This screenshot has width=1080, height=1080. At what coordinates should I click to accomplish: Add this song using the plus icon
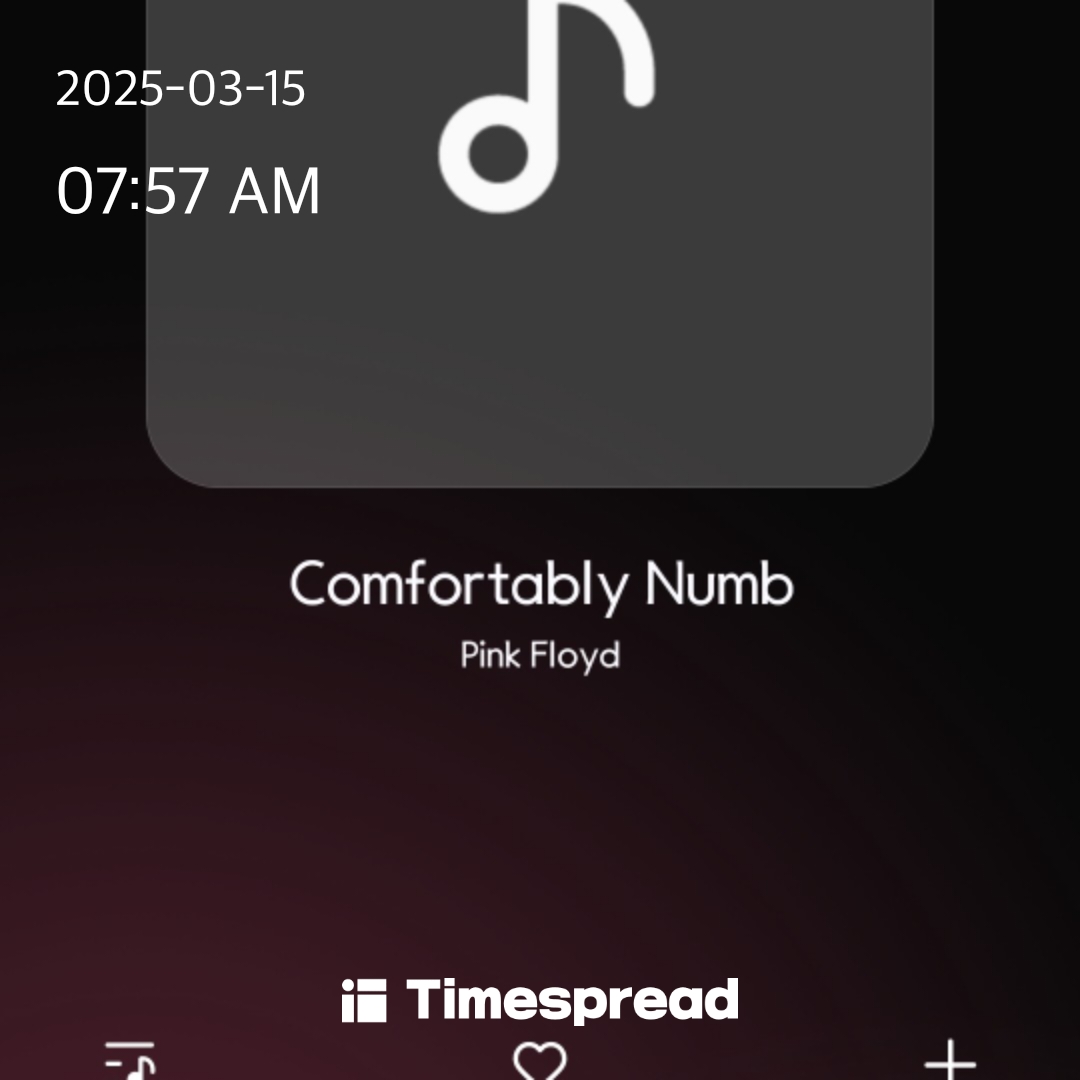[x=949, y=1061]
